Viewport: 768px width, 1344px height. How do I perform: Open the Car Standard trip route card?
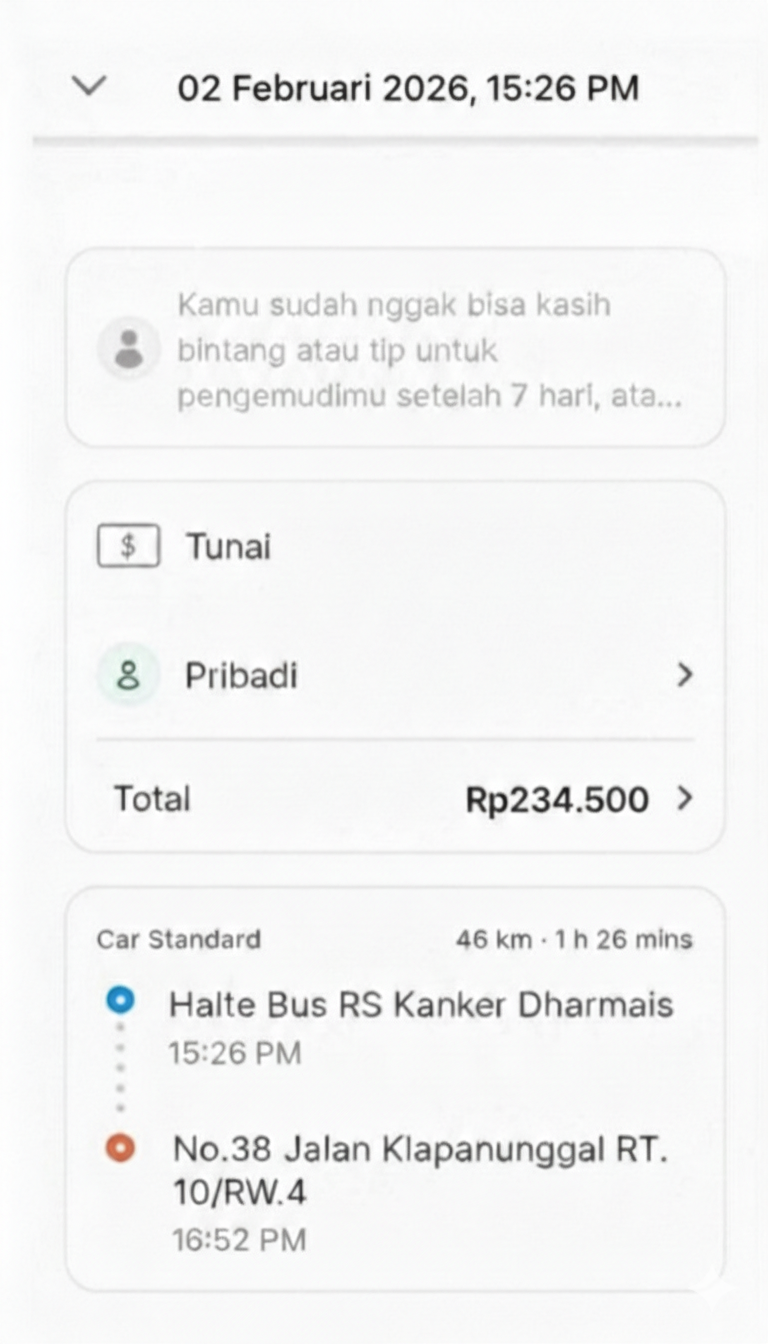pos(394,1088)
